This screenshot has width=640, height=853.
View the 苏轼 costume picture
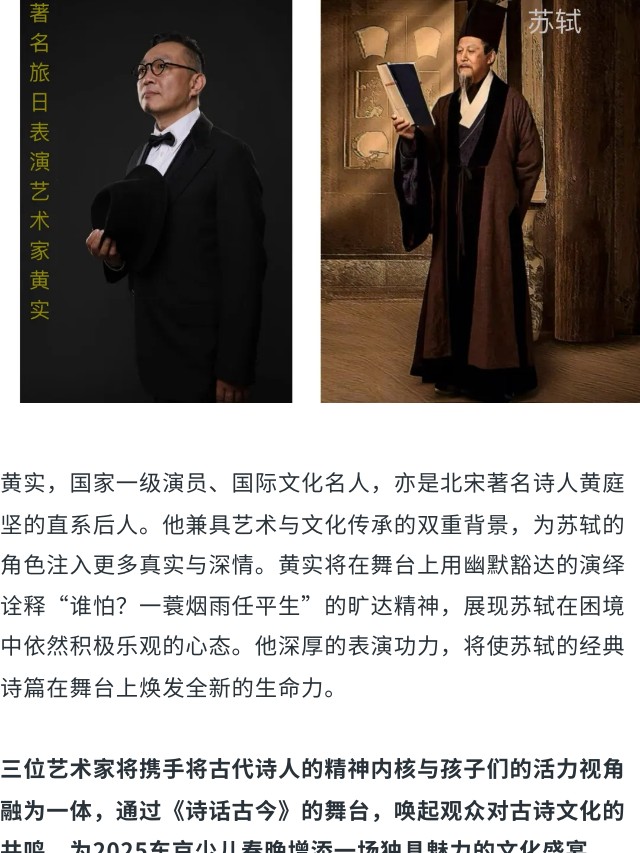pos(480,200)
